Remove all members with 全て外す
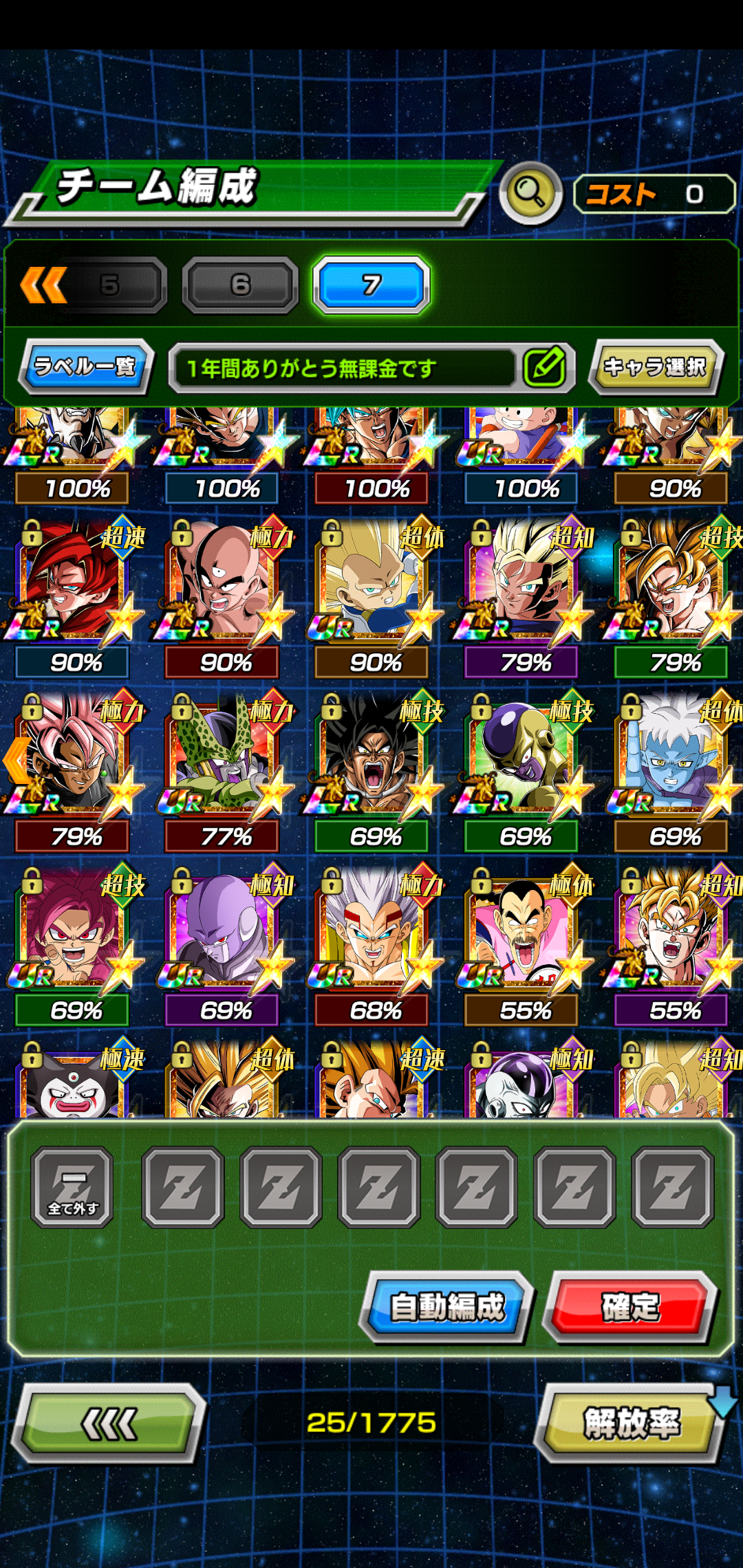The image size is (743, 1568). (x=72, y=1187)
